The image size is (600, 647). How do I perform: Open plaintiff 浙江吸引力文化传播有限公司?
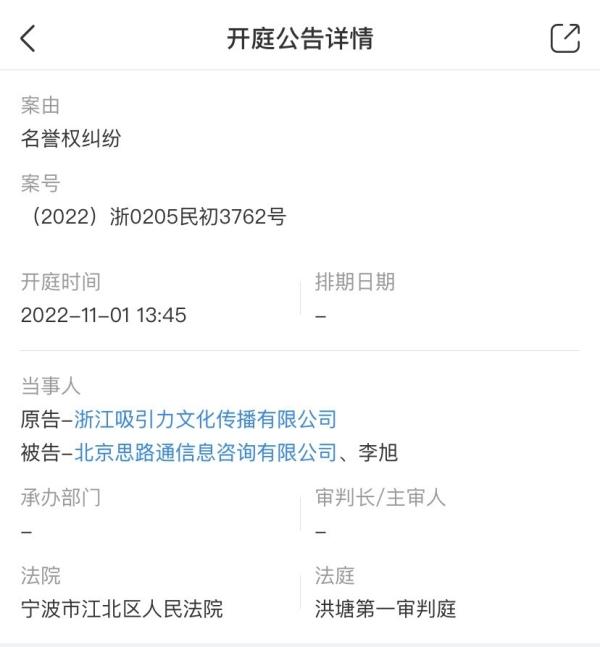205,419
